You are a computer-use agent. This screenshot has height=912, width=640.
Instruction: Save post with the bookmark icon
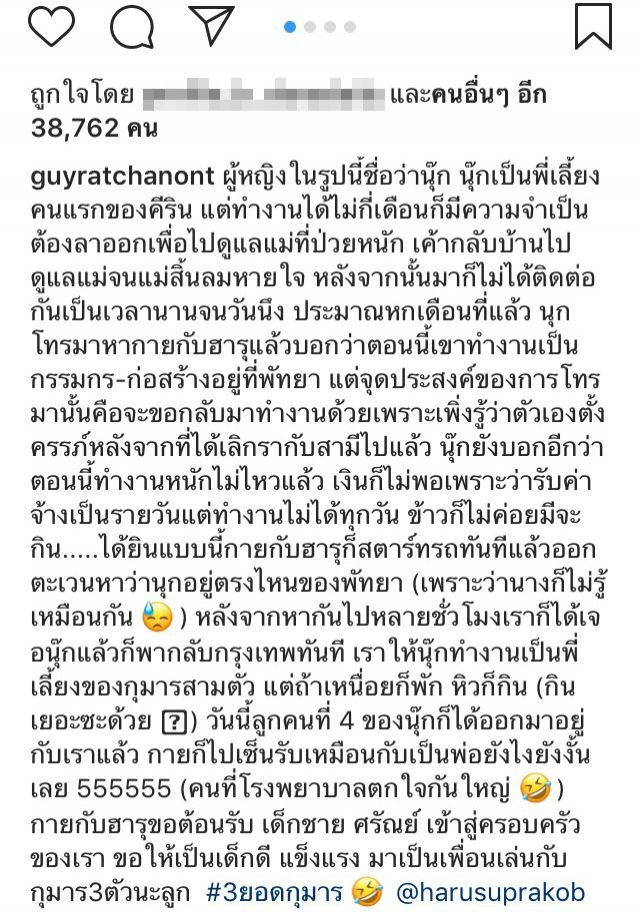point(593,26)
